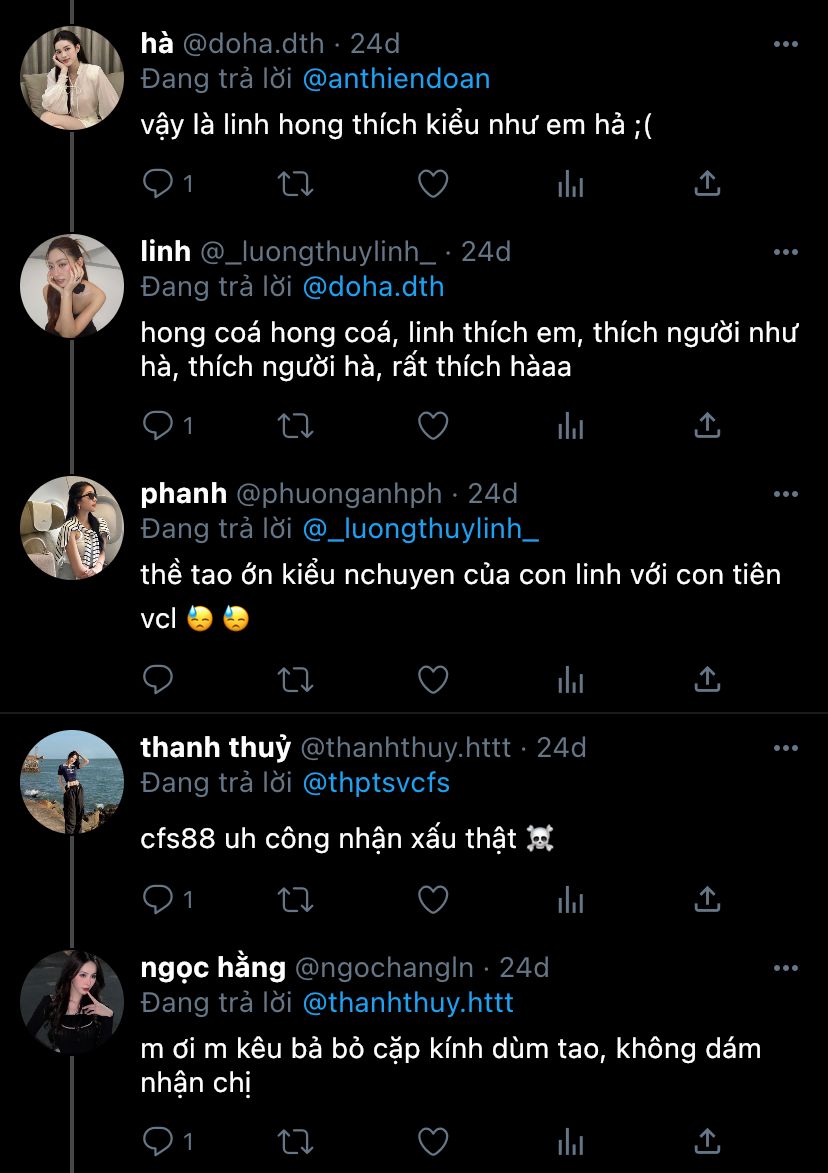
Task: Open linh's profile picture
Action: click(x=72, y=286)
